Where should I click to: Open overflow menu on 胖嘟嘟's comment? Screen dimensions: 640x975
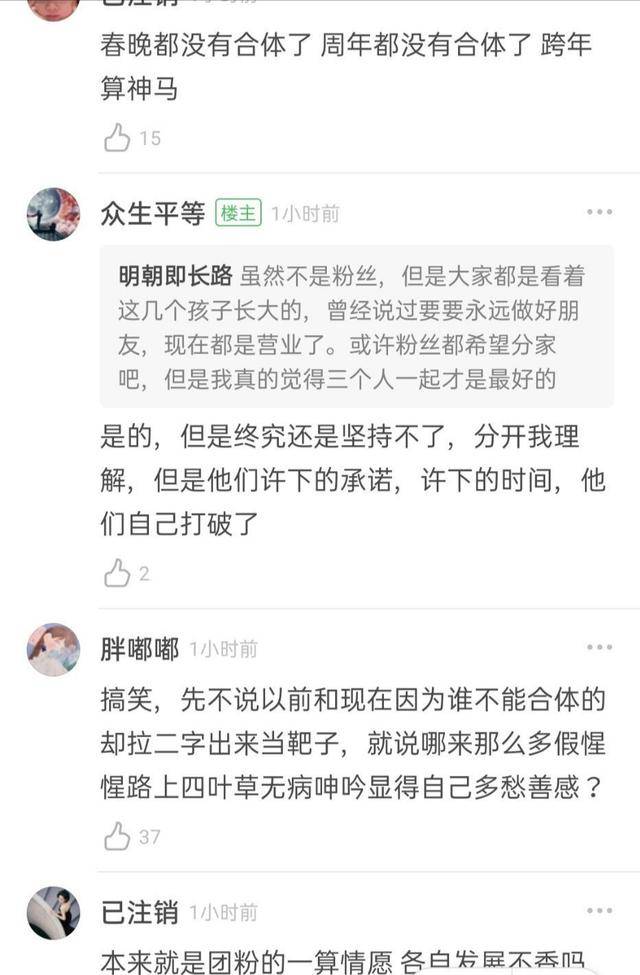point(599,648)
